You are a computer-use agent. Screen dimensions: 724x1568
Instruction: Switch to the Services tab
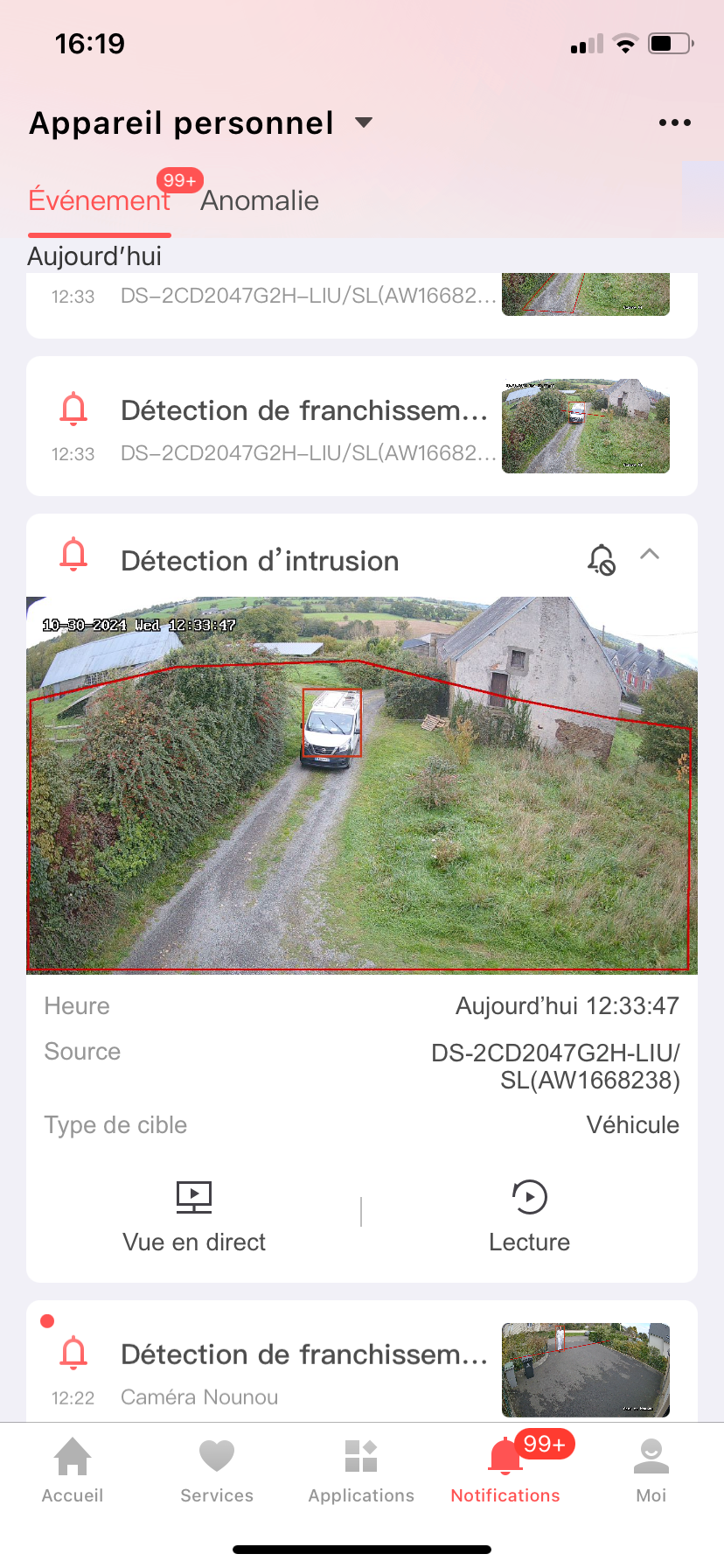(x=217, y=1470)
